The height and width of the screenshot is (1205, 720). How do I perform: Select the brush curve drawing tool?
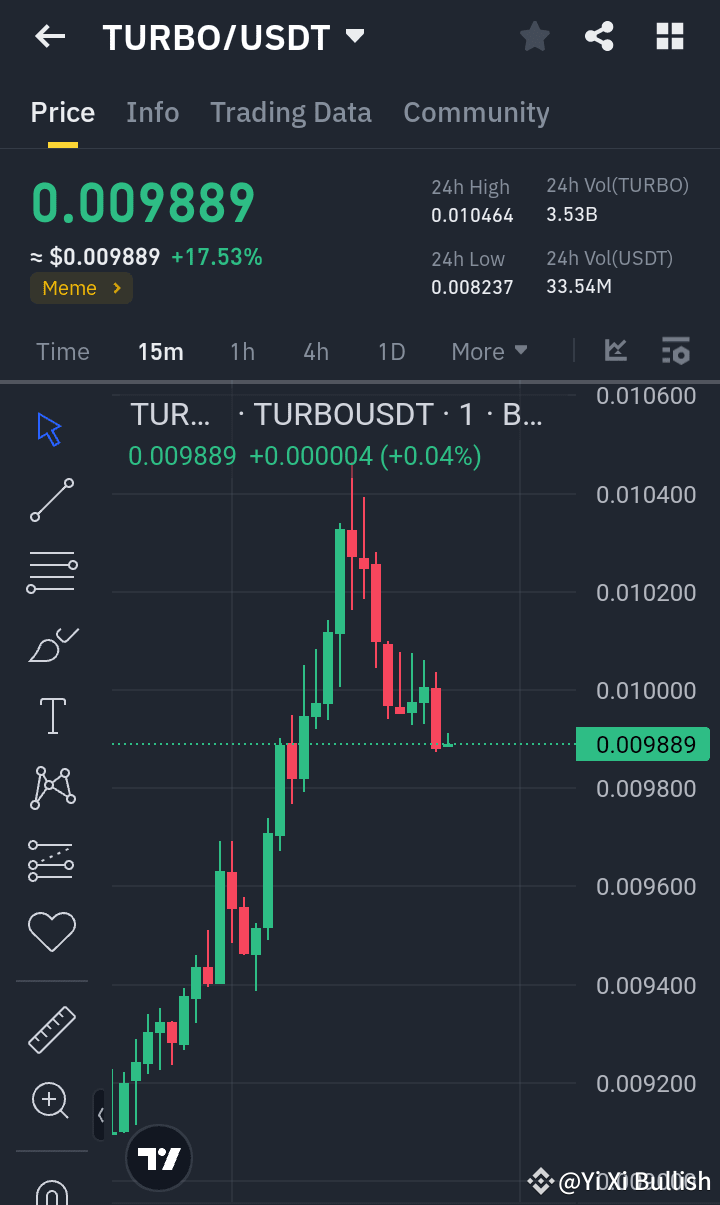pos(50,643)
